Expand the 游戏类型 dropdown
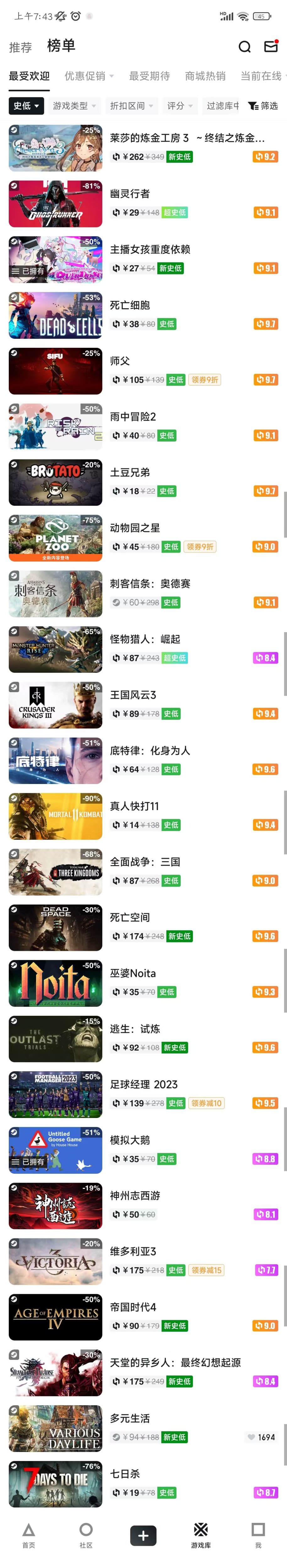The image size is (287, 1568). [x=74, y=105]
